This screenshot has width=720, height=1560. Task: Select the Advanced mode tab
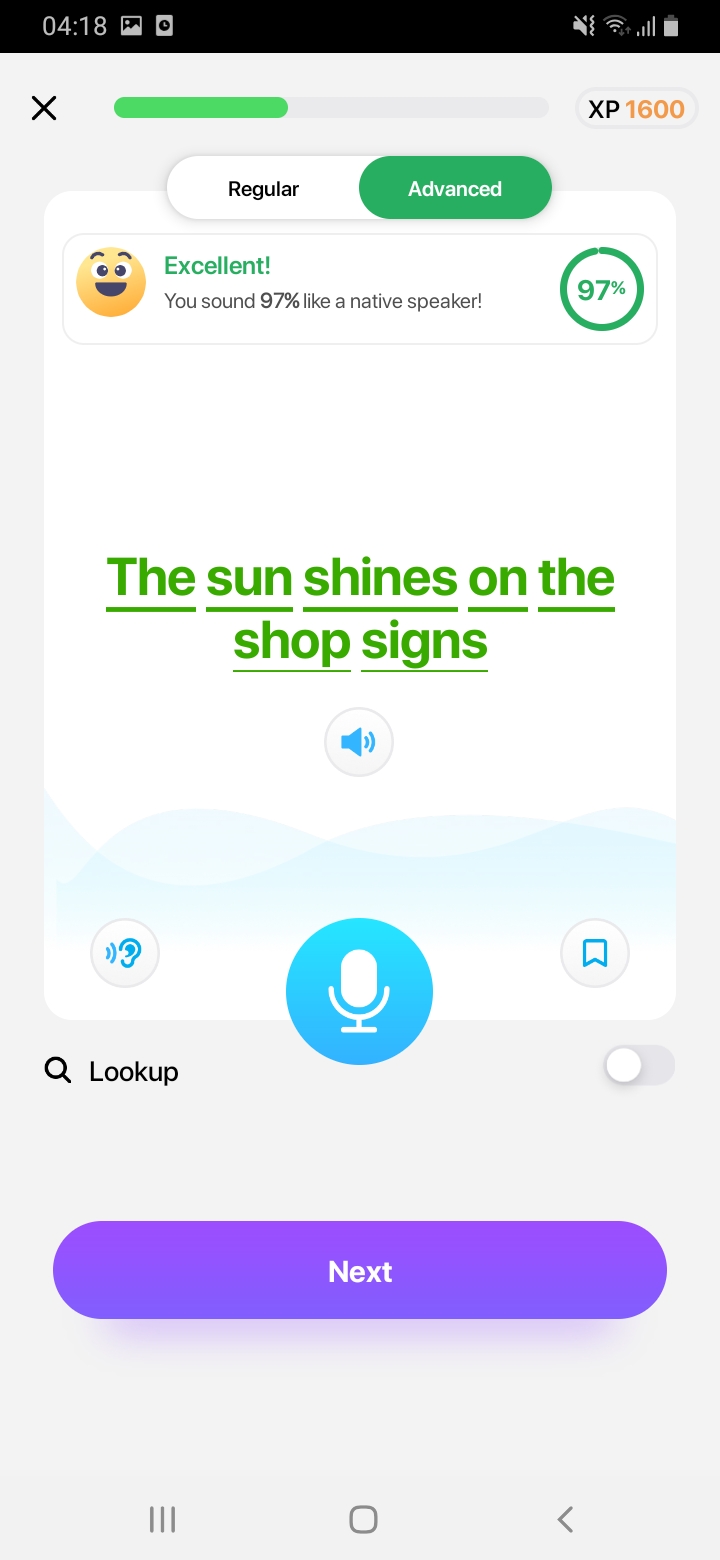coord(455,189)
